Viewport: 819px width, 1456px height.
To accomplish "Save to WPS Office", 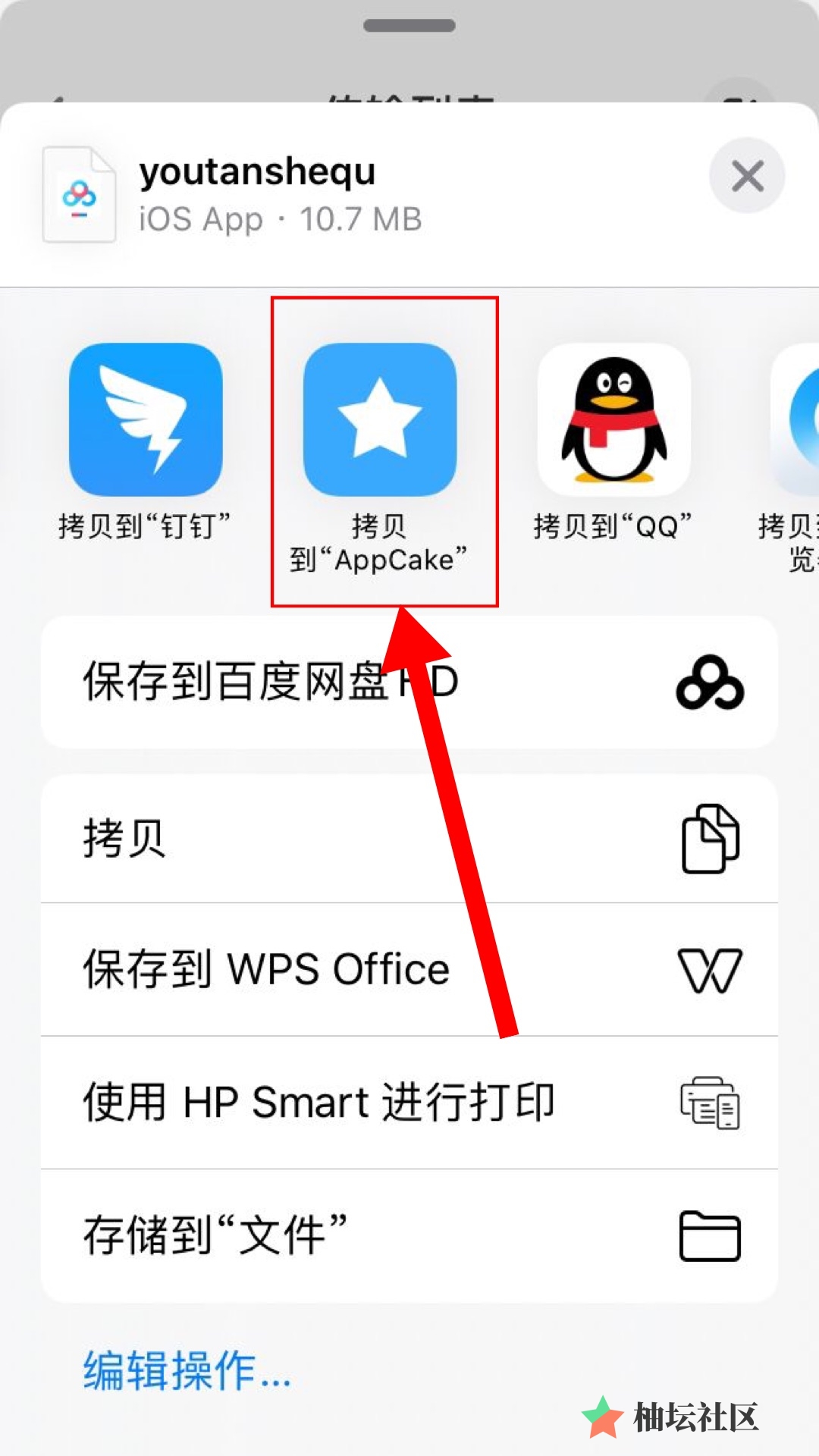I will tap(409, 970).
